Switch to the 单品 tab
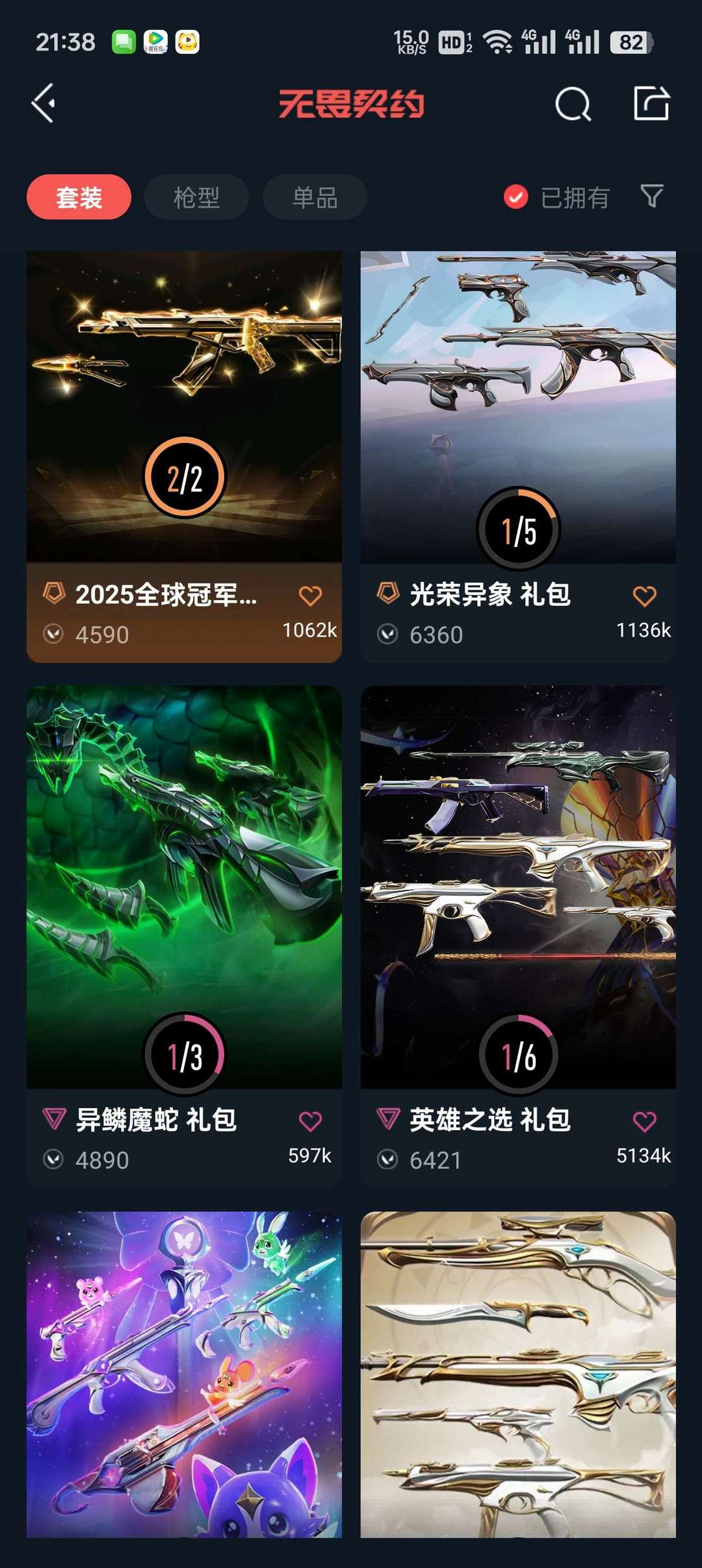This screenshot has width=702, height=1568. 315,197
